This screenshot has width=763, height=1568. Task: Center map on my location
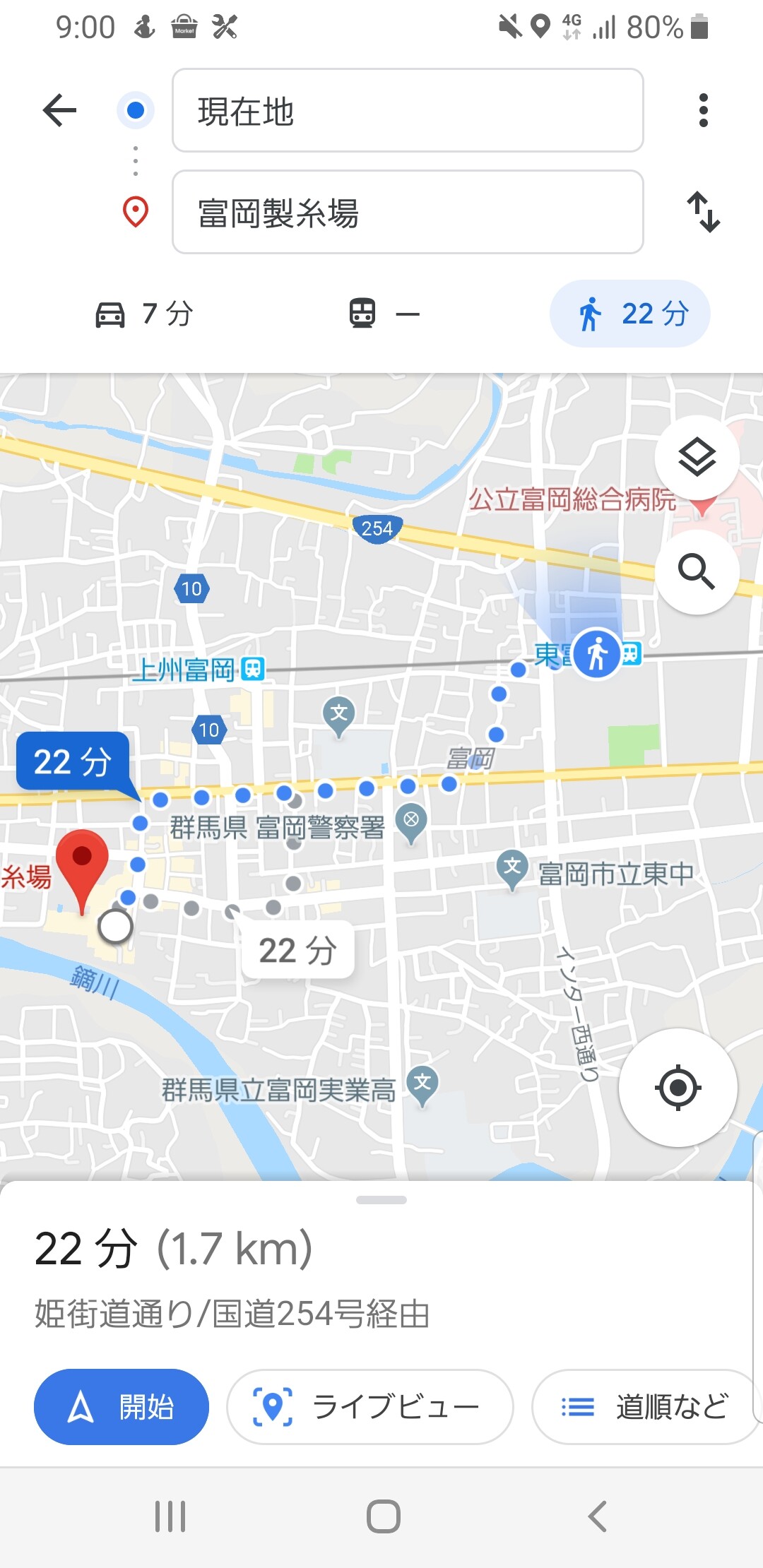coord(678,1088)
